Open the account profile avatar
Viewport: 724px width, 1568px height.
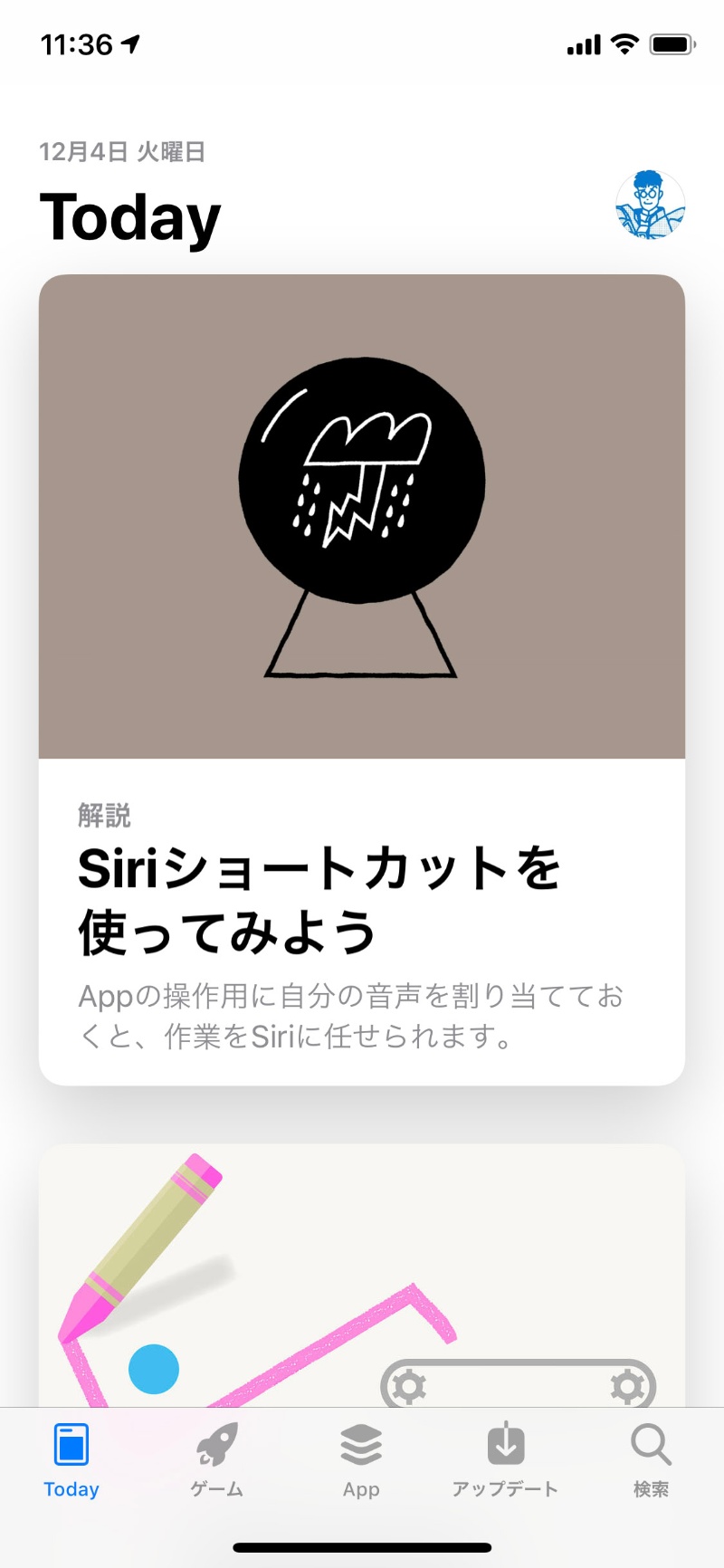tap(650, 206)
